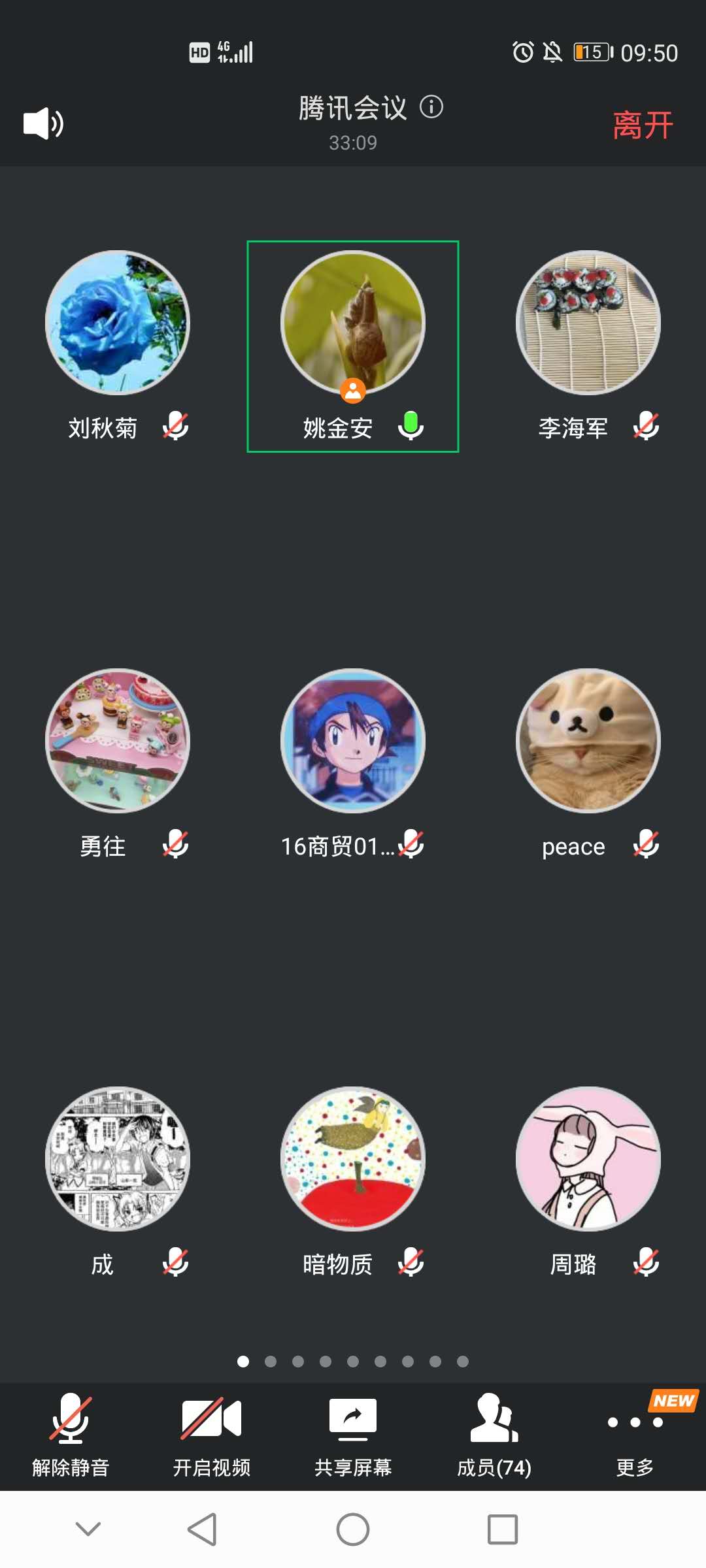Go back using system back button
The image size is (706, 1568).
[203, 1529]
